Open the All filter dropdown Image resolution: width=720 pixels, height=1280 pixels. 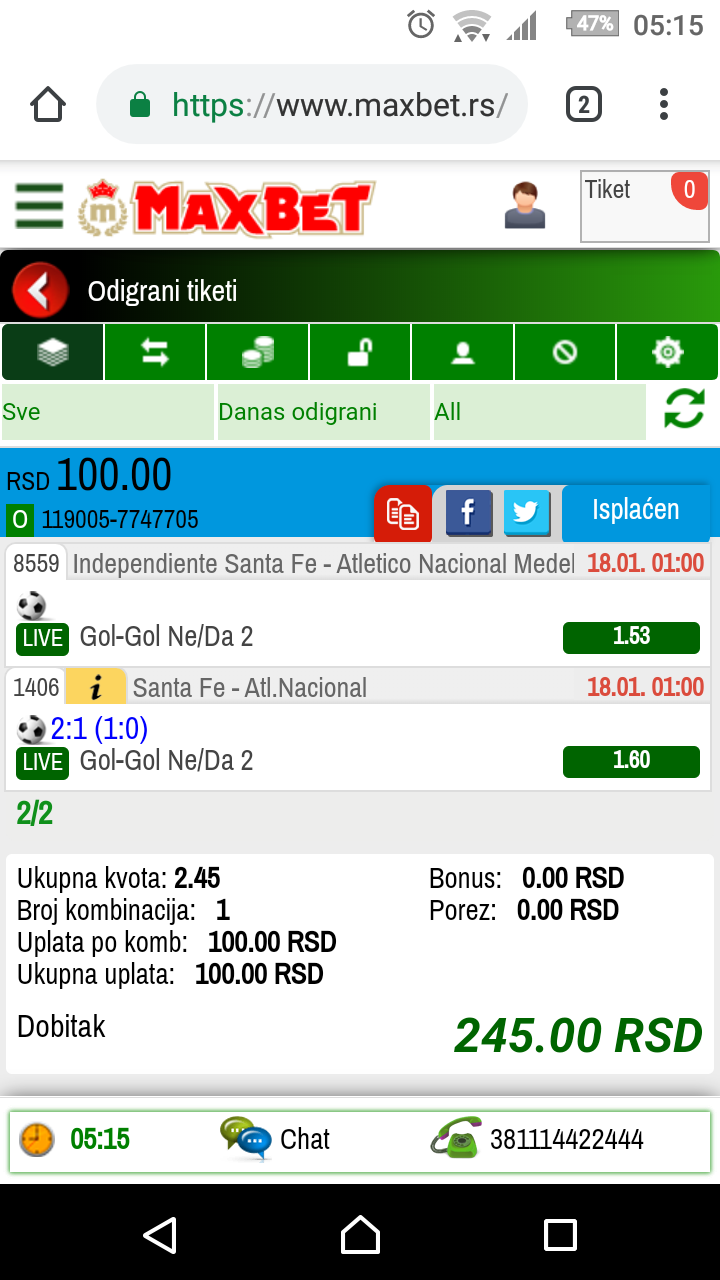540,412
